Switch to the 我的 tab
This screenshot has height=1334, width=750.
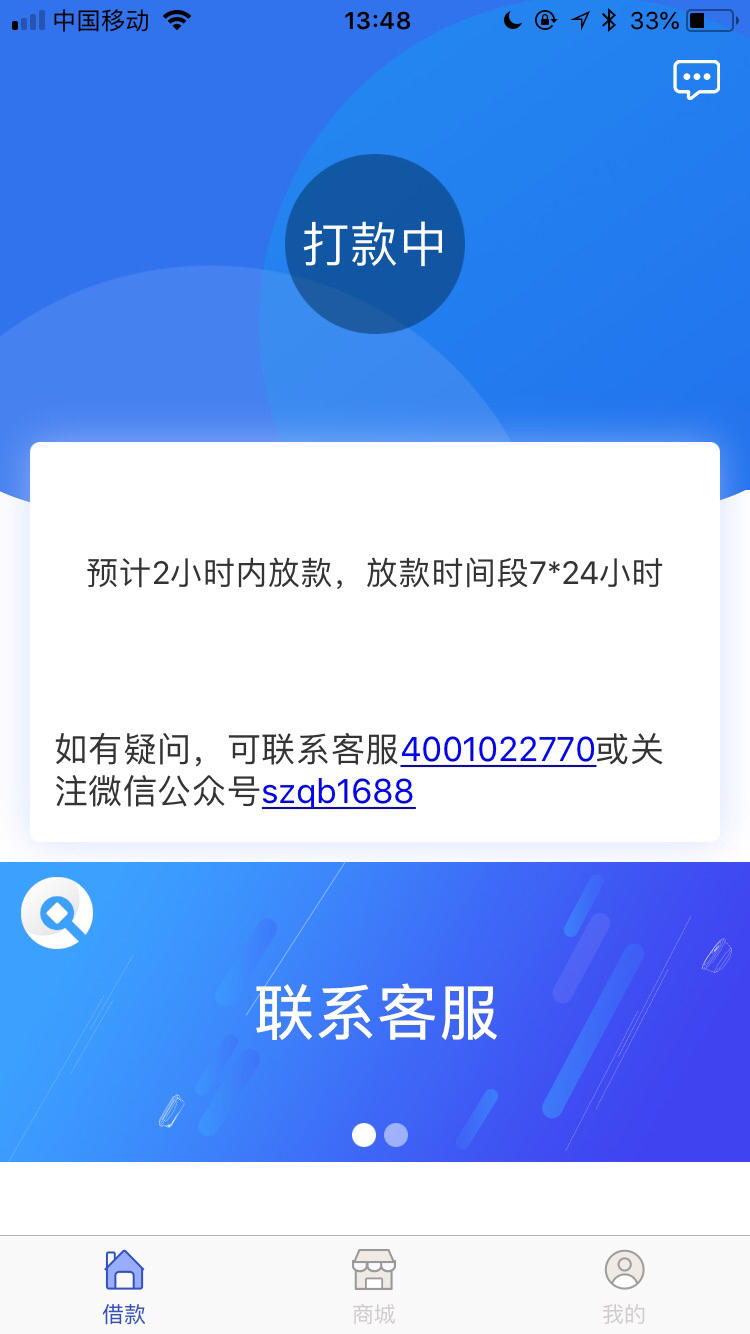pyautogui.click(x=624, y=1285)
